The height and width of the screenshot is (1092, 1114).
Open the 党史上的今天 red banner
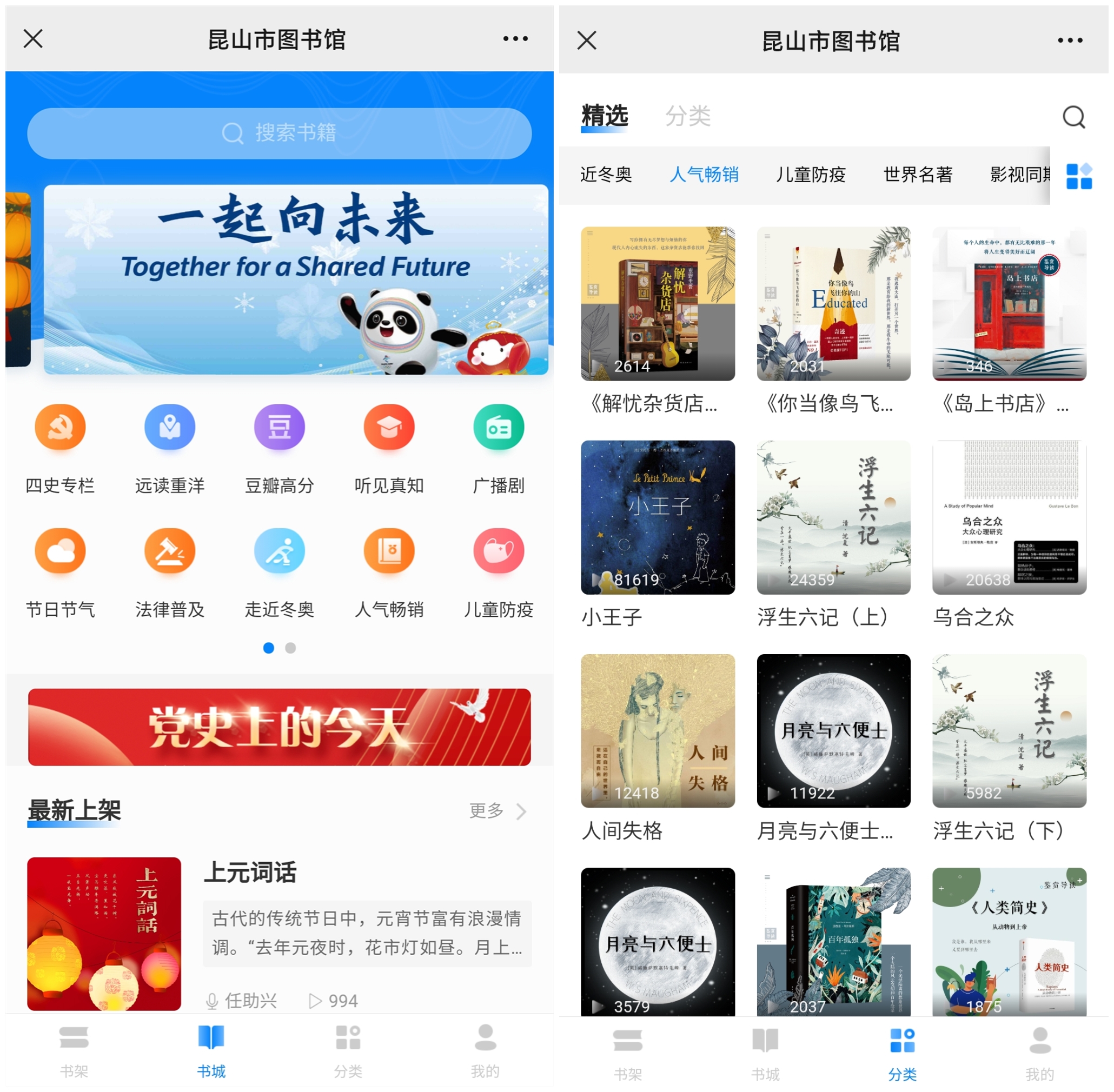pos(280,727)
